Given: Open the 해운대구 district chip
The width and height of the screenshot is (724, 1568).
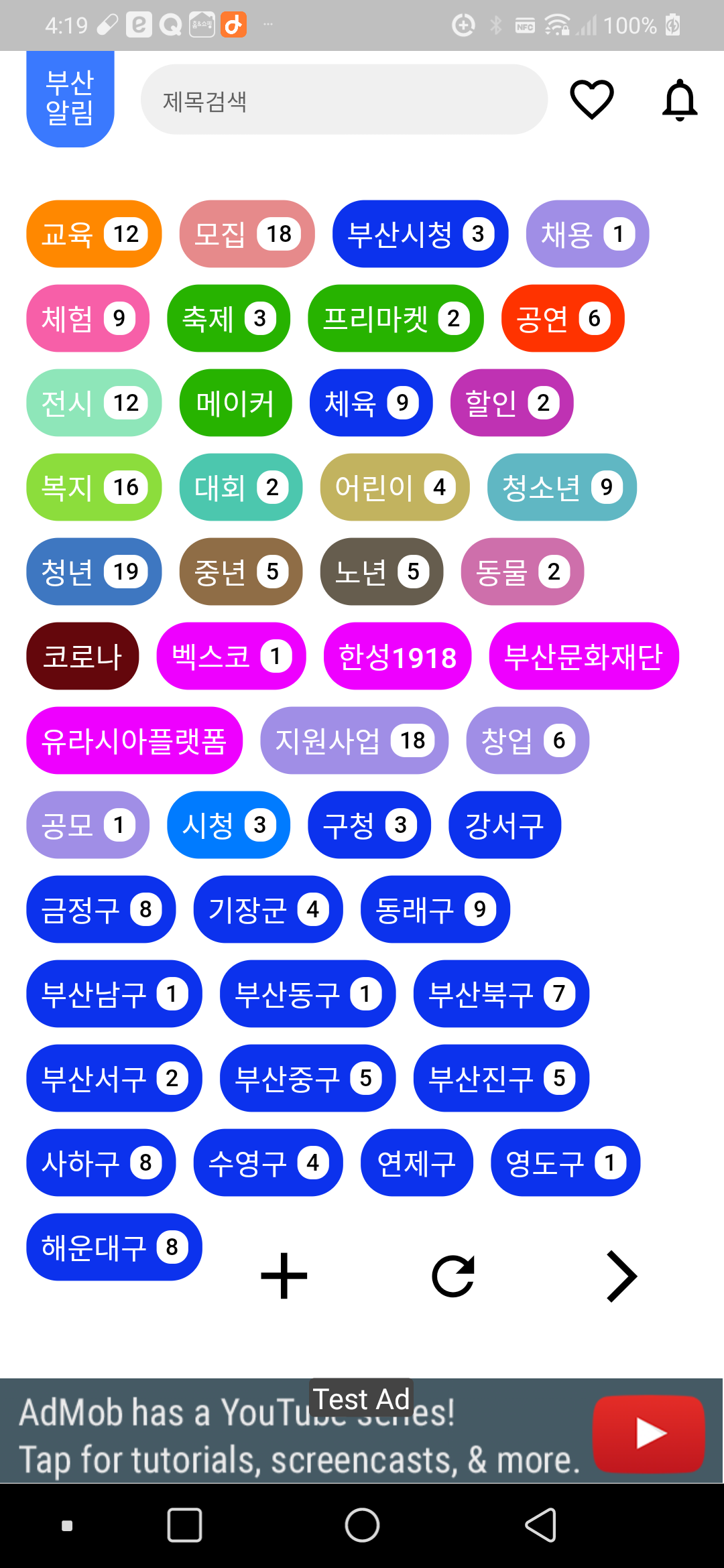Looking at the screenshot, I should click(114, 1247).
